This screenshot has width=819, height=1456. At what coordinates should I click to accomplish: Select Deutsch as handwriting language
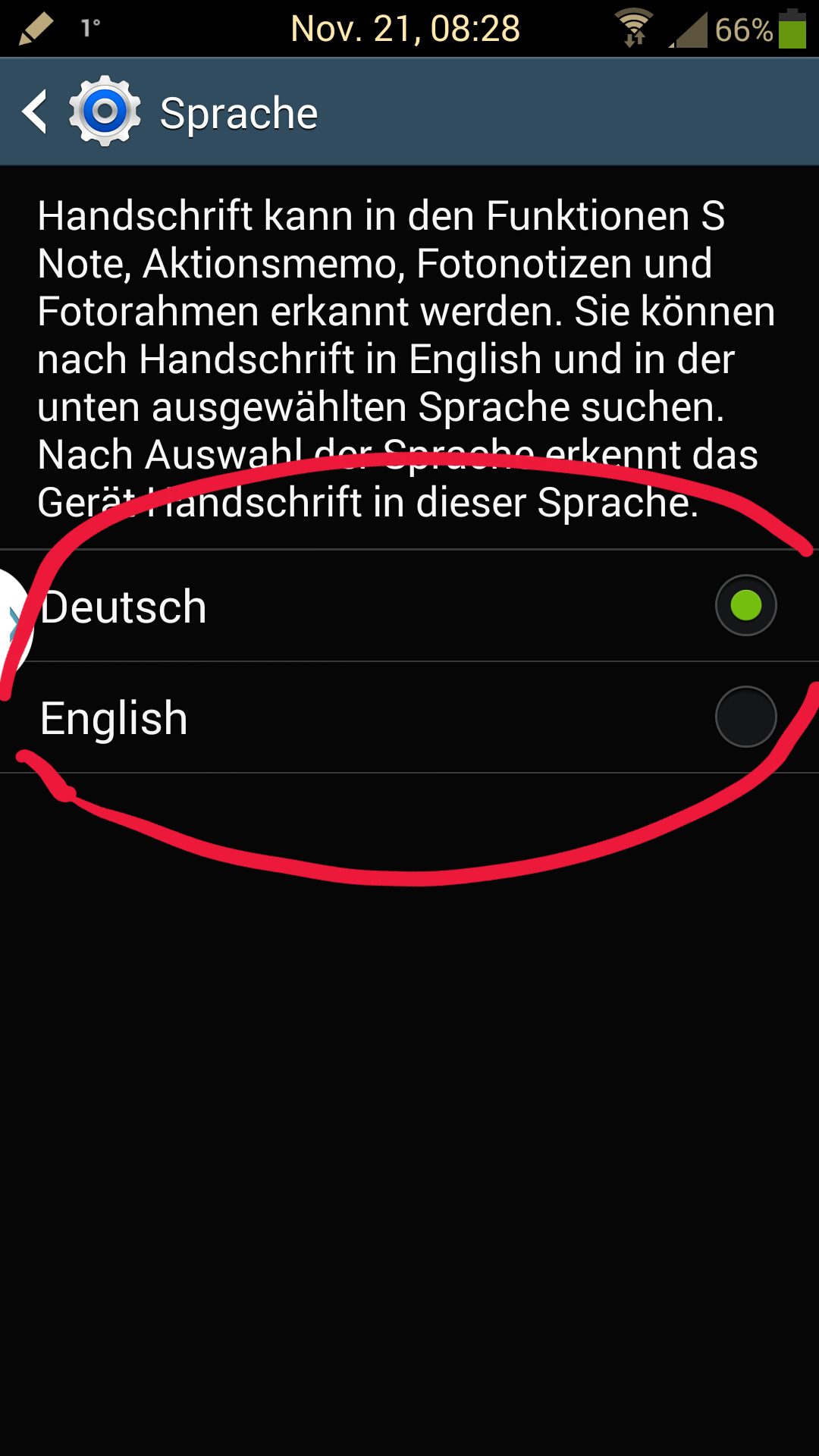[x=409, y=606]
